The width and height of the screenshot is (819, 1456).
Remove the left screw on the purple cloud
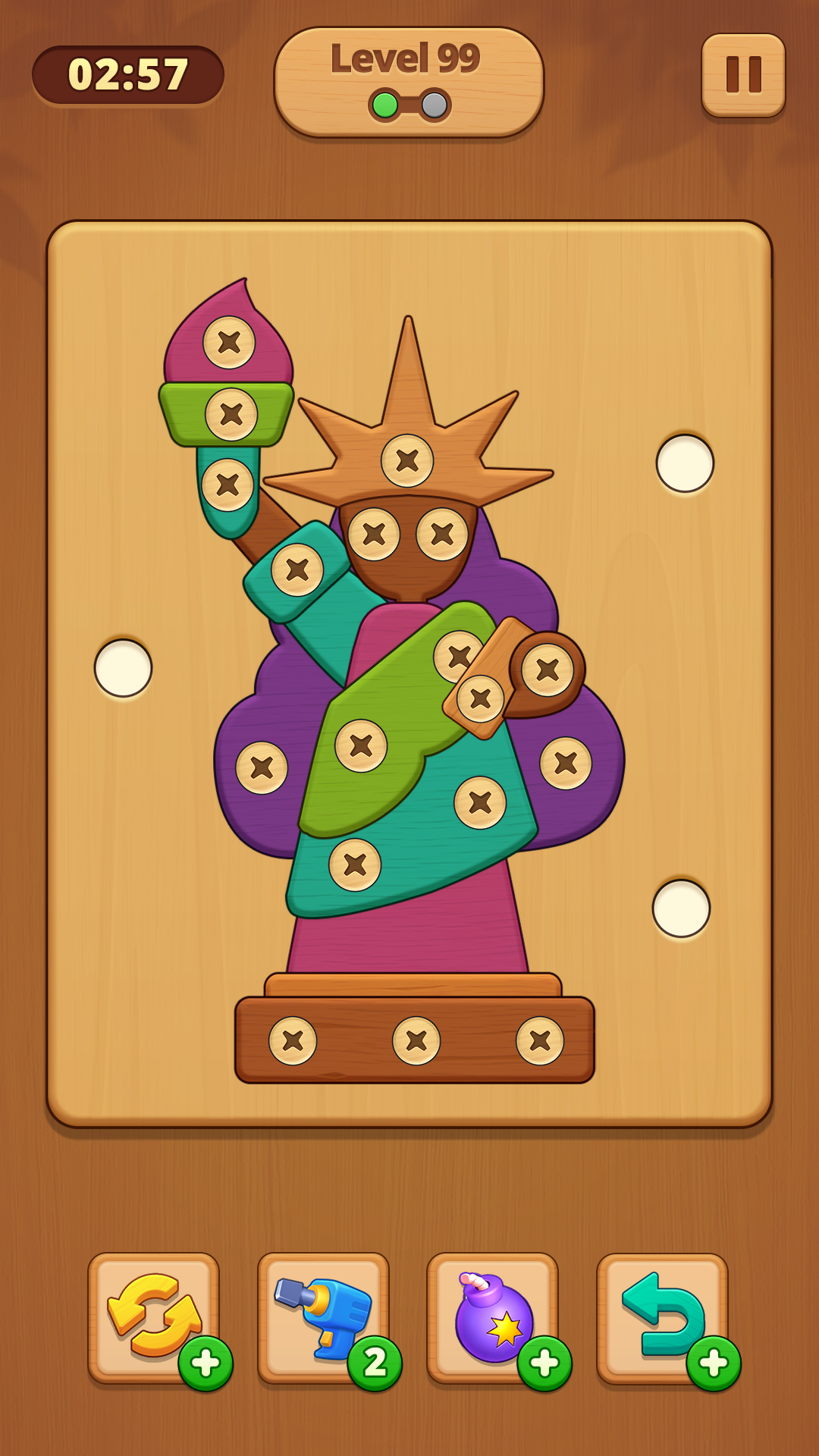pos(262,768)
